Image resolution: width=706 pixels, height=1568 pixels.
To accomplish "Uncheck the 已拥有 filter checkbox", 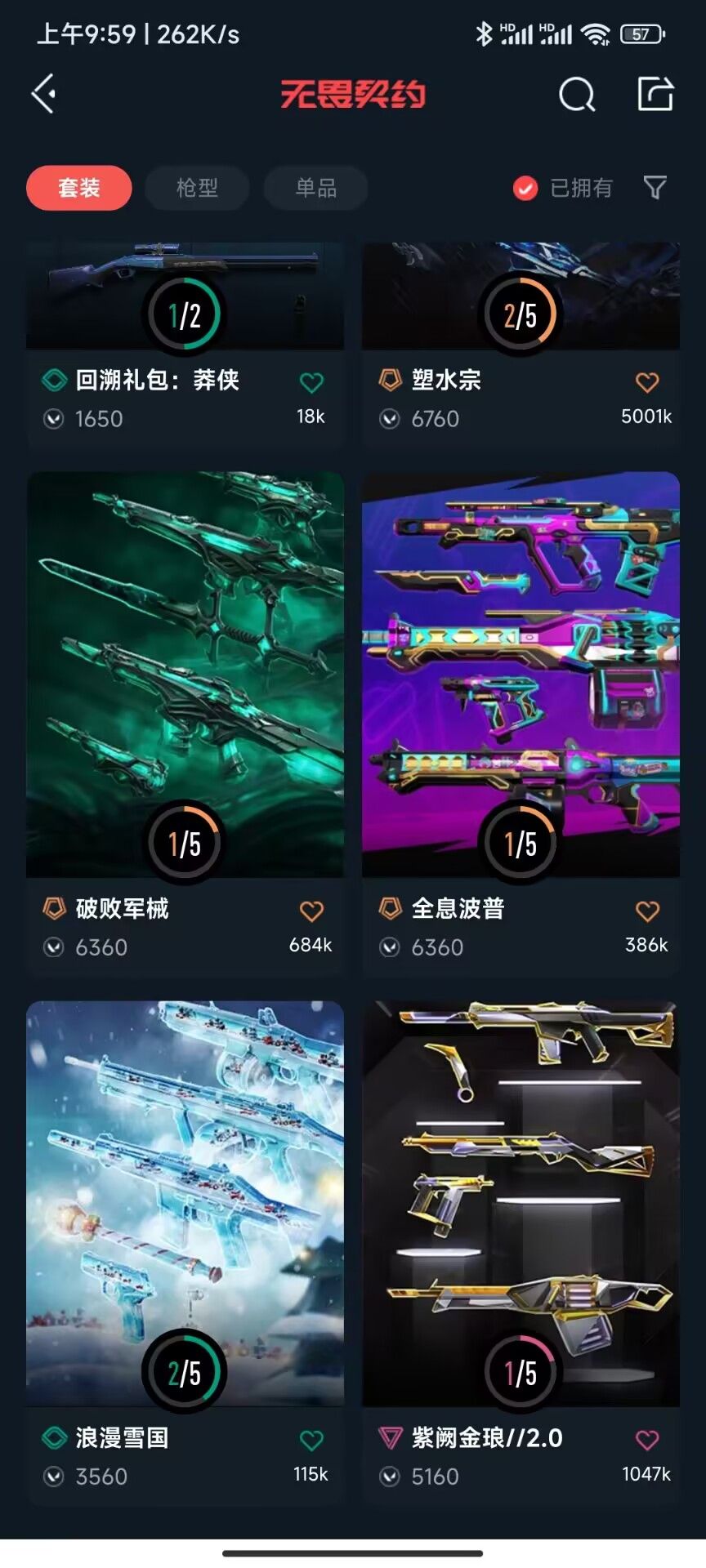I will [x=525, y=189].
